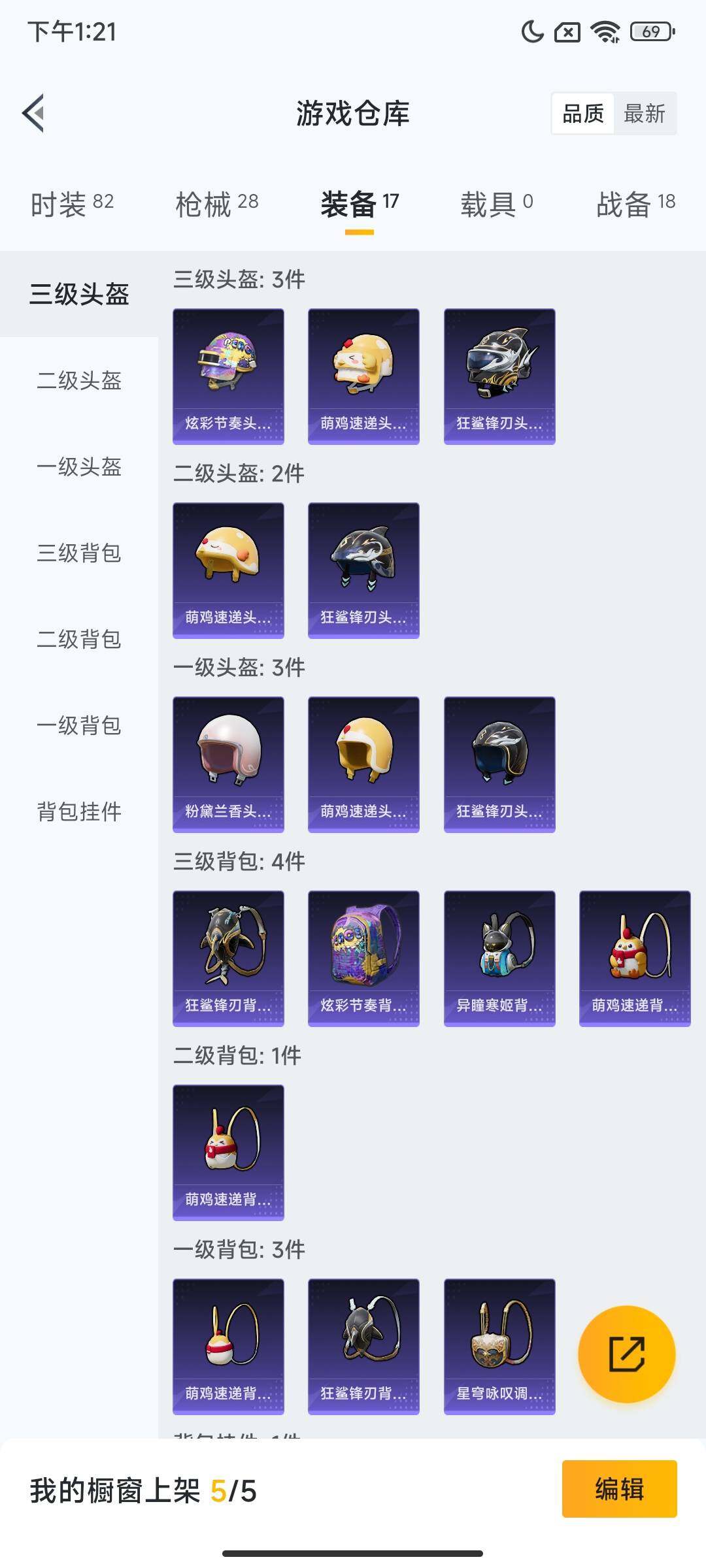The height and width of the screenshot is (1568, 706).
Task: View the 战备 tab
Action: (x=635, y=204)
